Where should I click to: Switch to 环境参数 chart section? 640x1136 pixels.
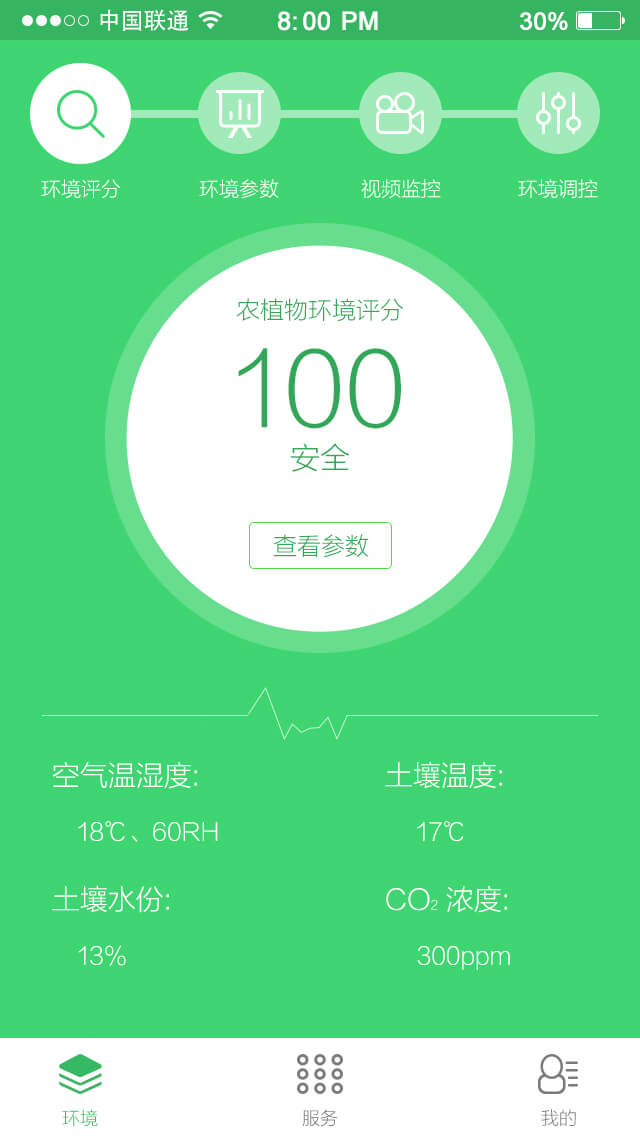tap(239, 113)
